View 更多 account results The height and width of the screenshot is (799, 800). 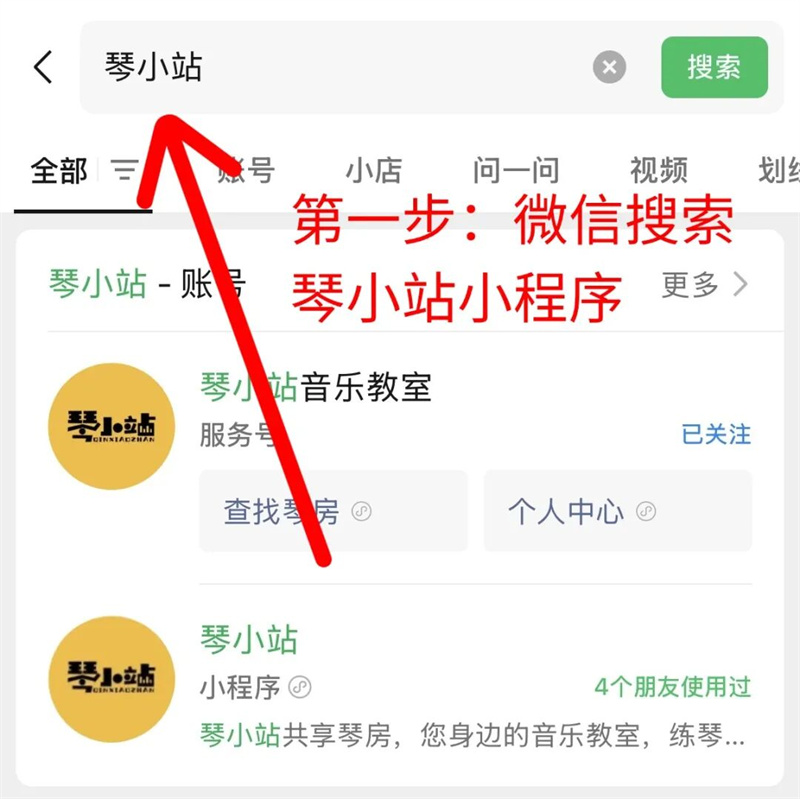704,285
